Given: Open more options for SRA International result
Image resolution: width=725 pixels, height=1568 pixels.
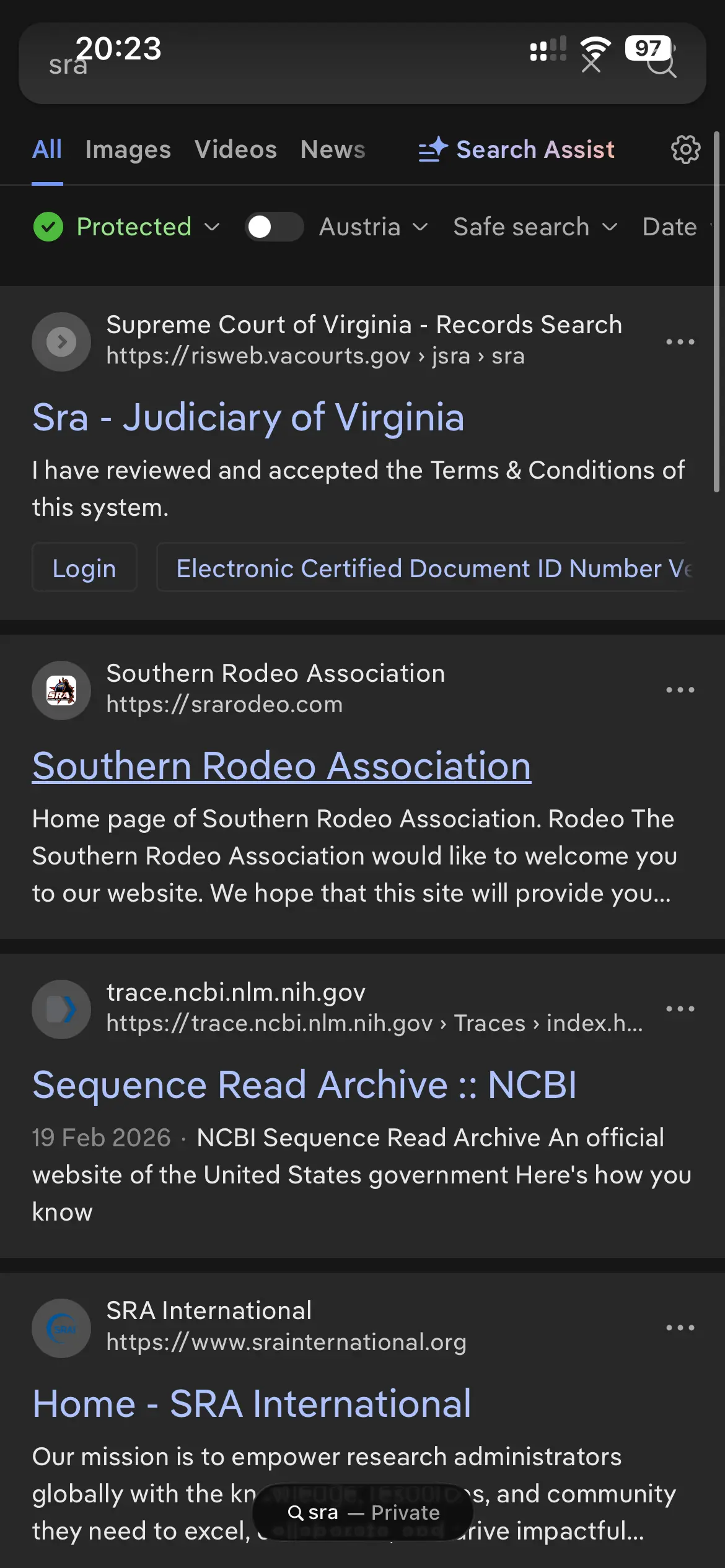Looking at the screenshot, I should [680, 1328].
